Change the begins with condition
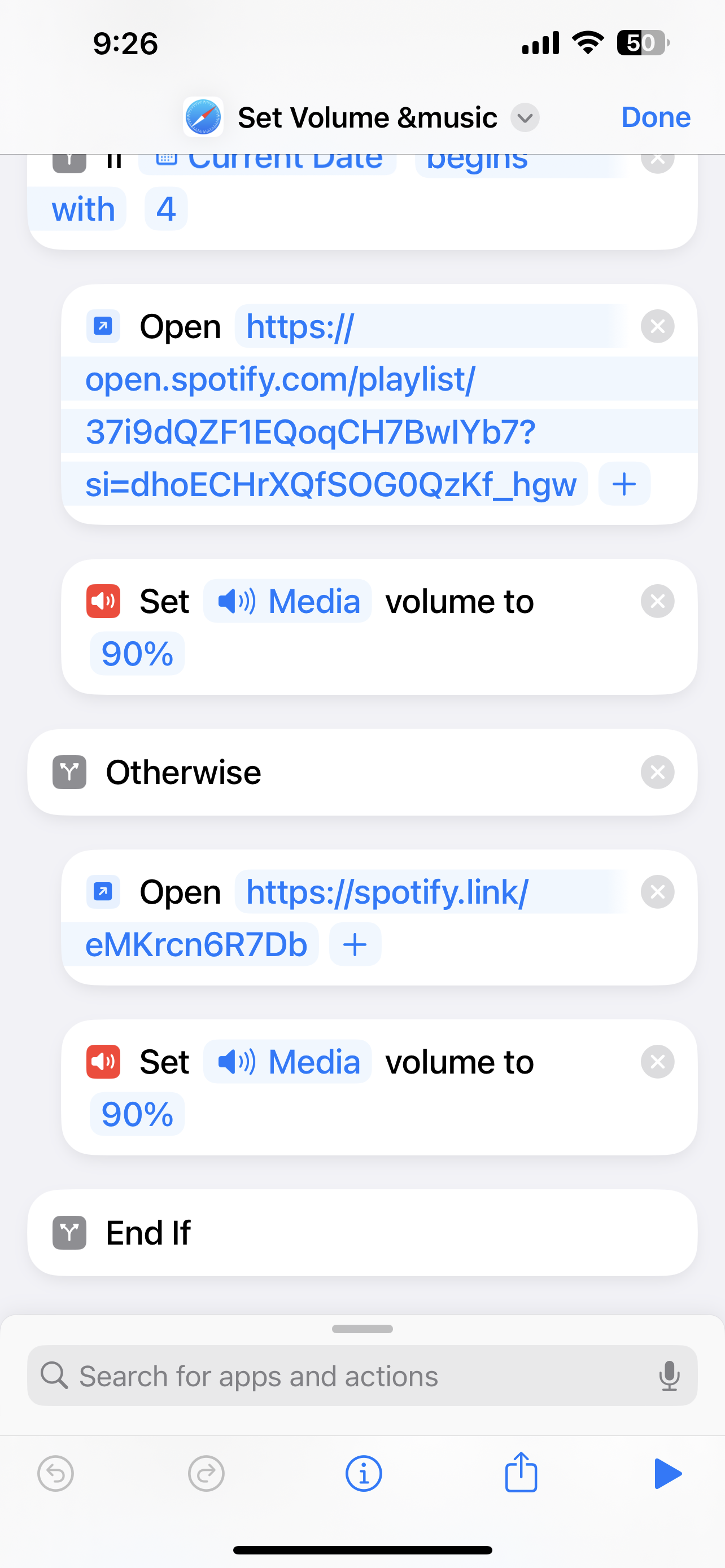Image resolution: width=725 pixels, height=1568 pixels. click(477, 161)
